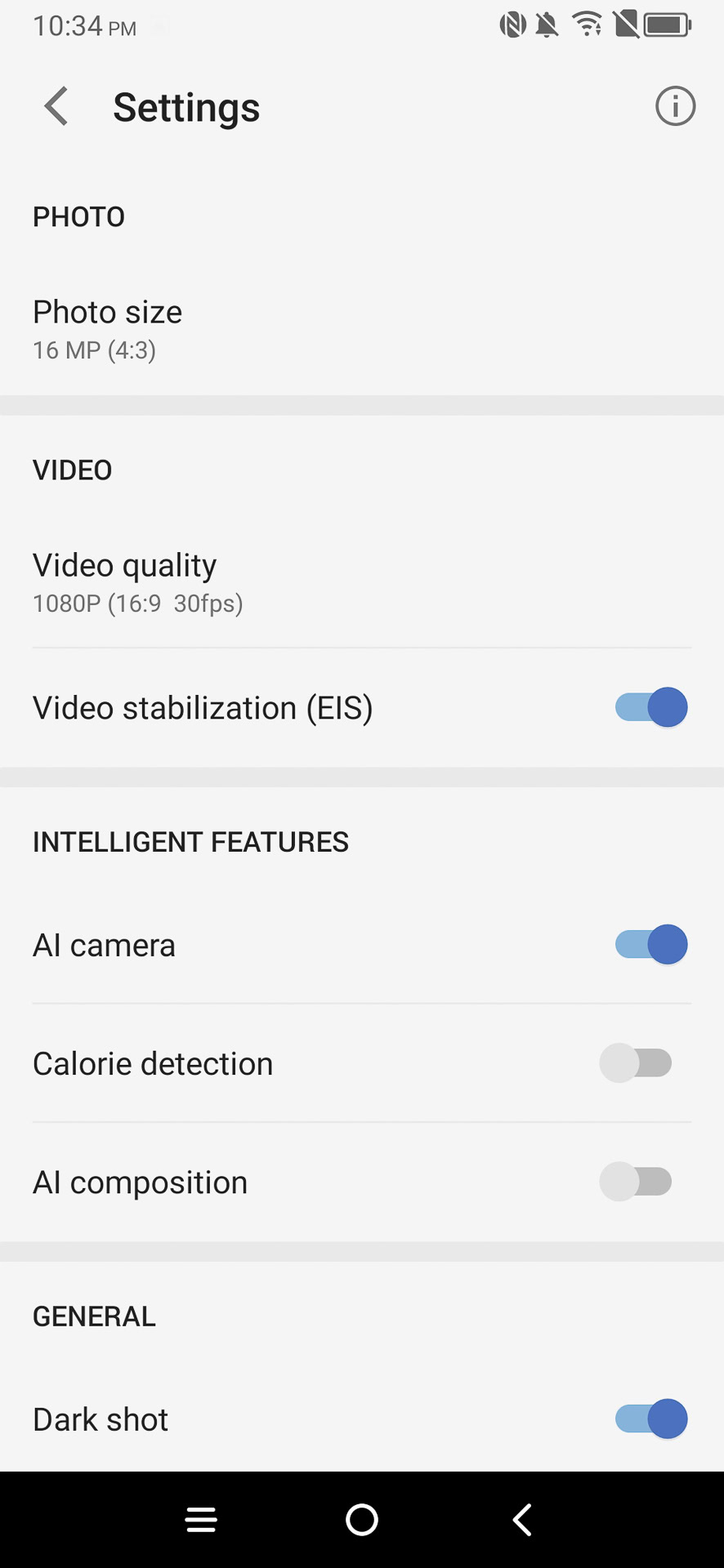Open Photo size options

click(107, 329)
